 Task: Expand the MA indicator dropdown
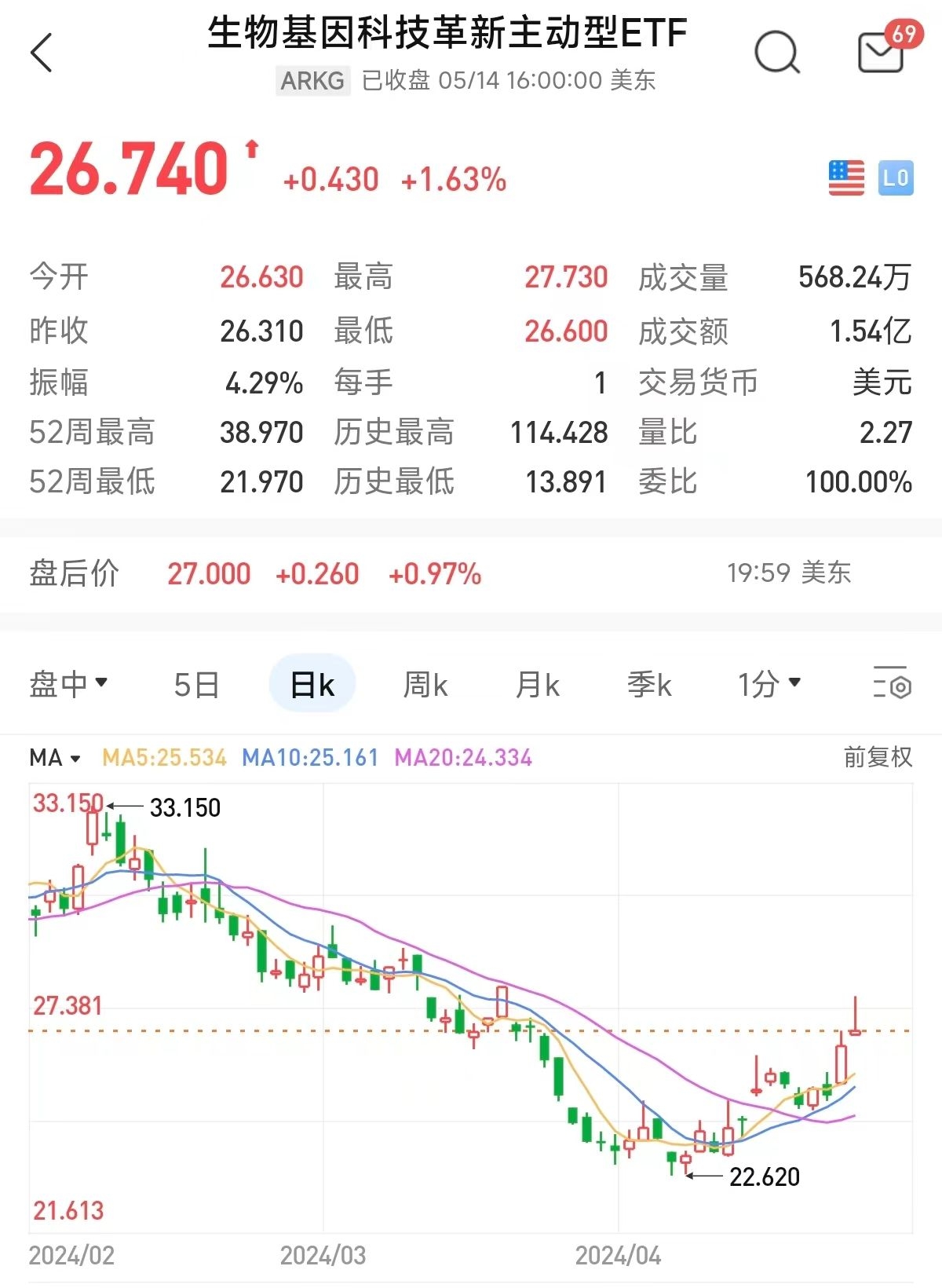point(55,758)
